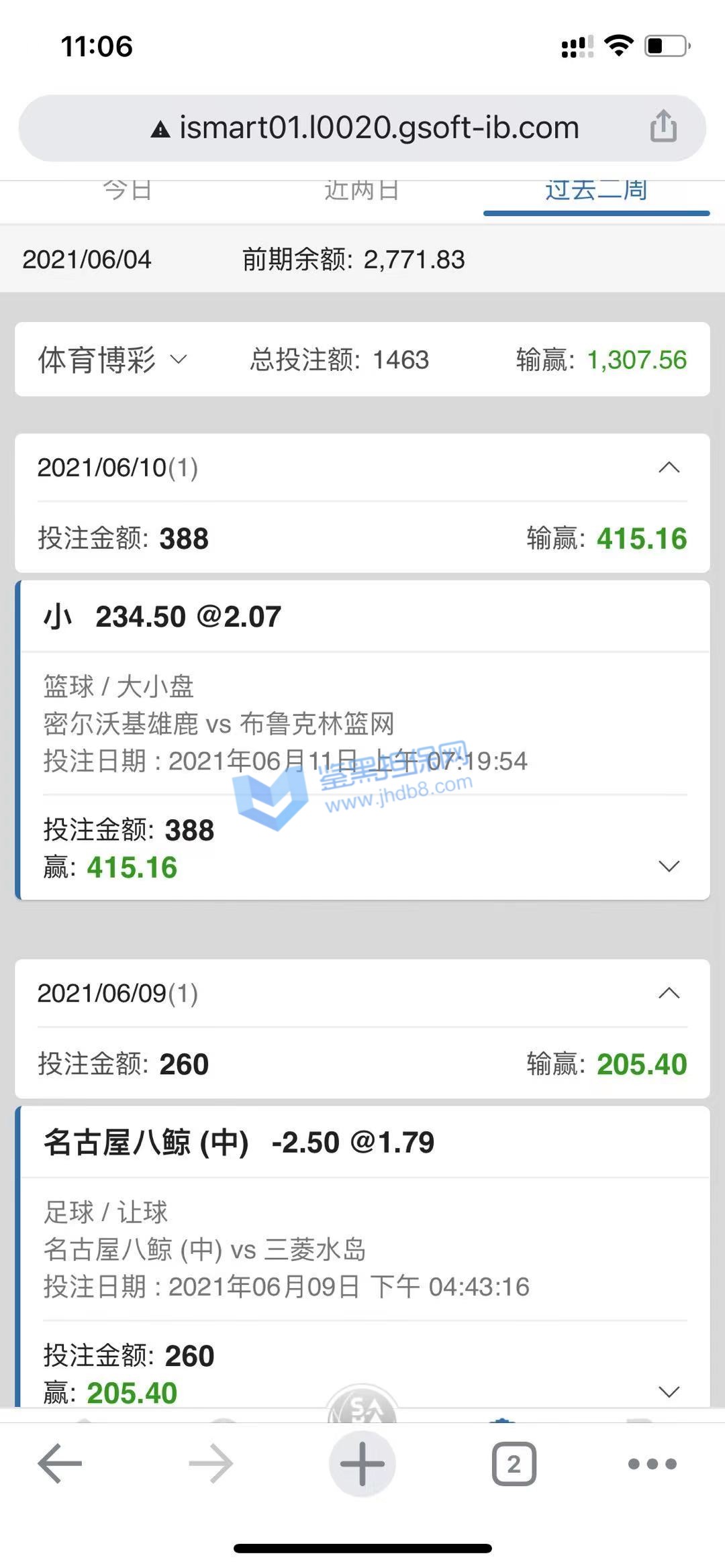
Task: Switch to the 近两日 tab
Action: (362, 191)
